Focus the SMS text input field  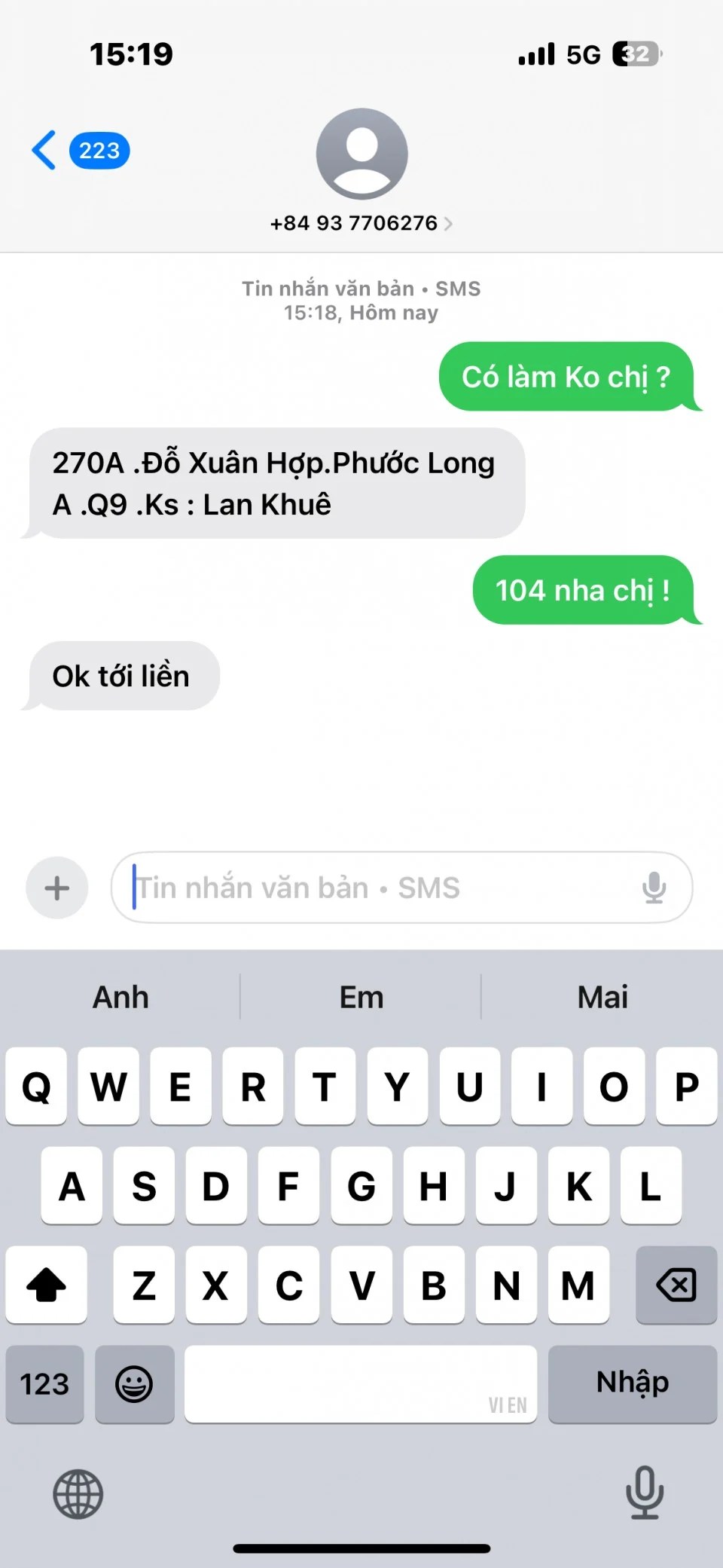pyautogui.click(x=377, y=888)
